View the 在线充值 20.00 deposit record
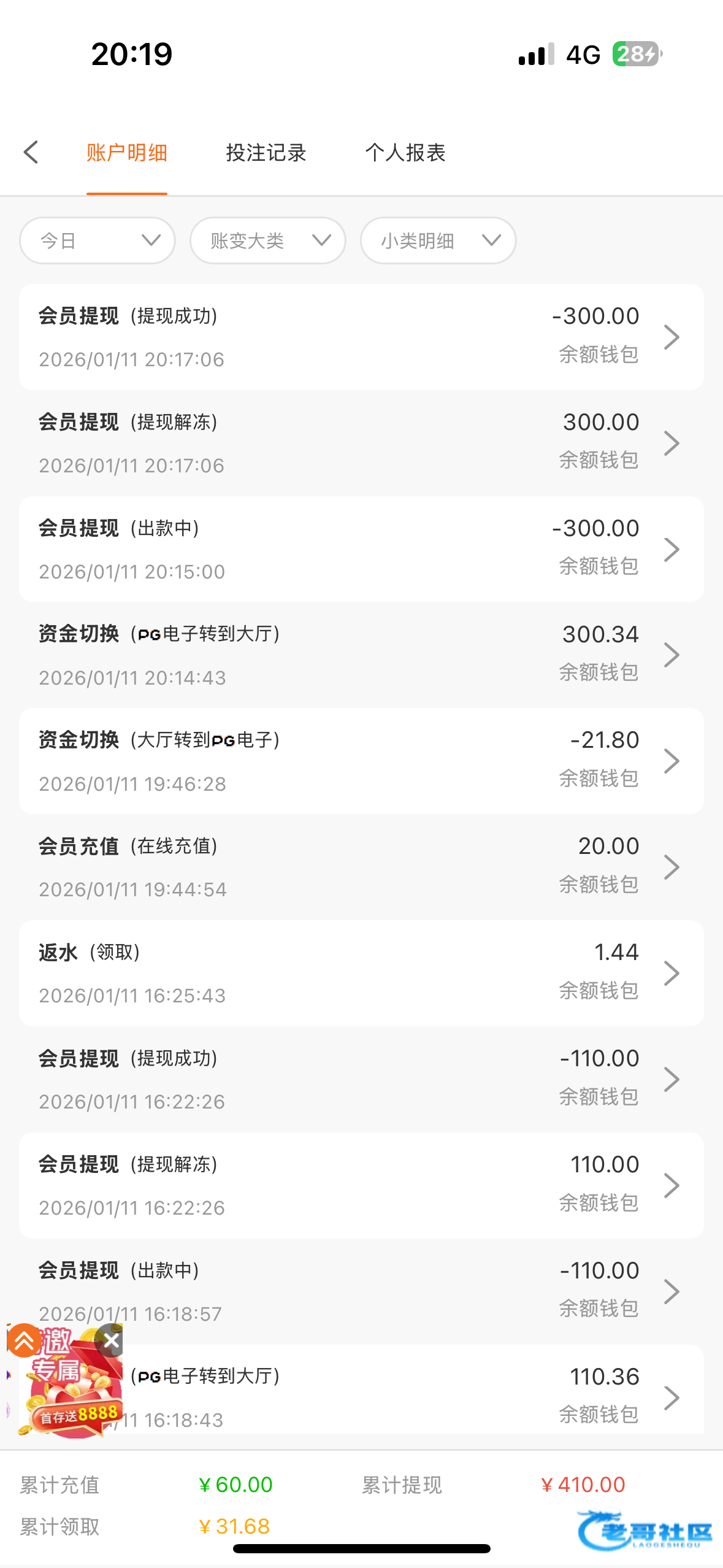The width and height of the screenshot is (723, 1568). pos(361,867)
